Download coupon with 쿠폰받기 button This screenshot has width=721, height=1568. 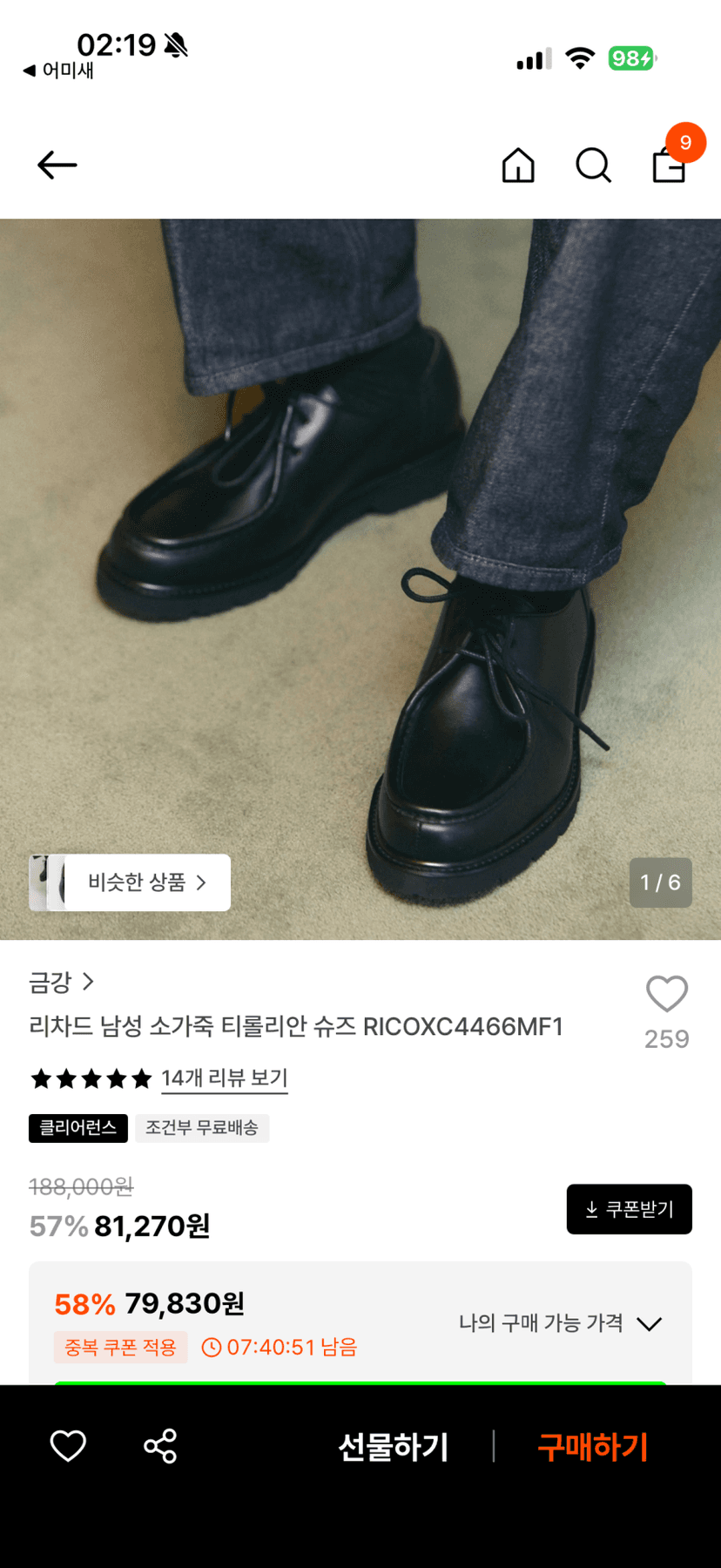click(x=630, y=1209)
